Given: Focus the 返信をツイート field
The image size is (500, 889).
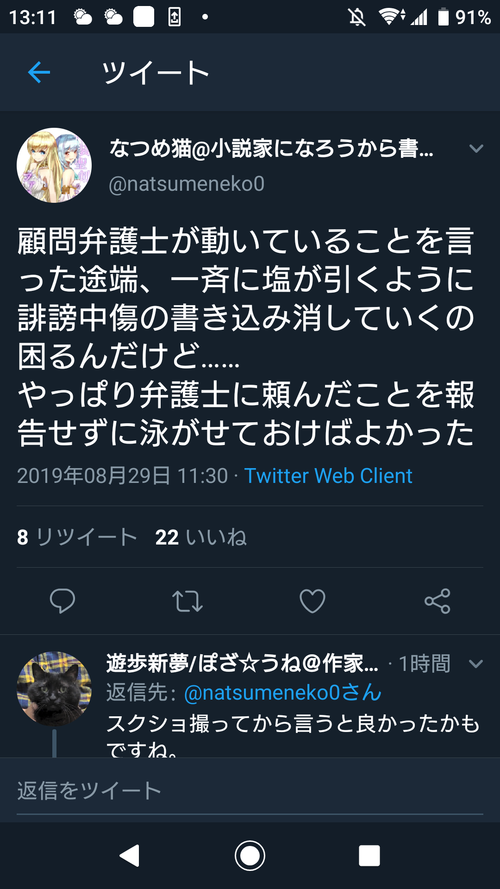Looking at the screenshot, I should tap(250, 790).
